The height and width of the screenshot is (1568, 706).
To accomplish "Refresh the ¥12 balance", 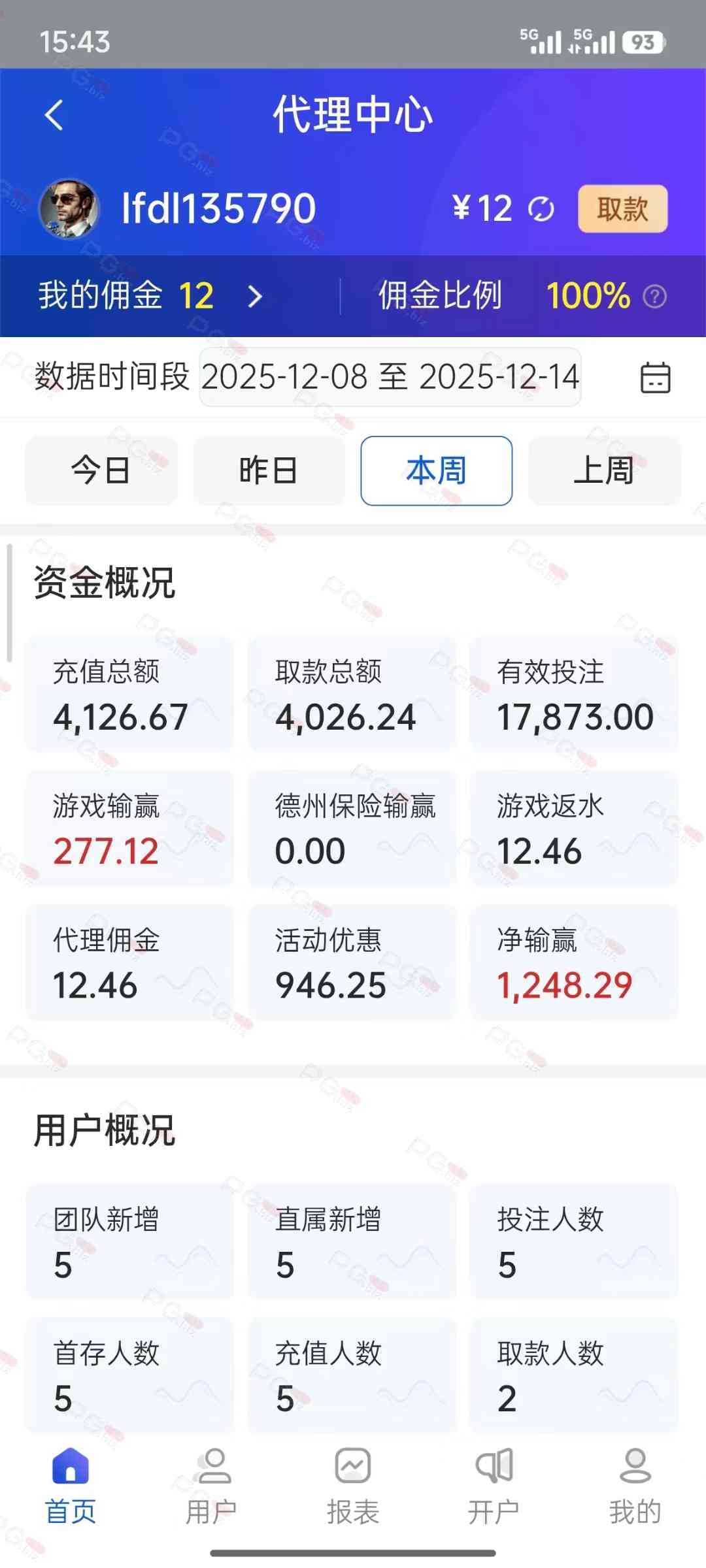I will pyautogui.click(x=541, y=209).
